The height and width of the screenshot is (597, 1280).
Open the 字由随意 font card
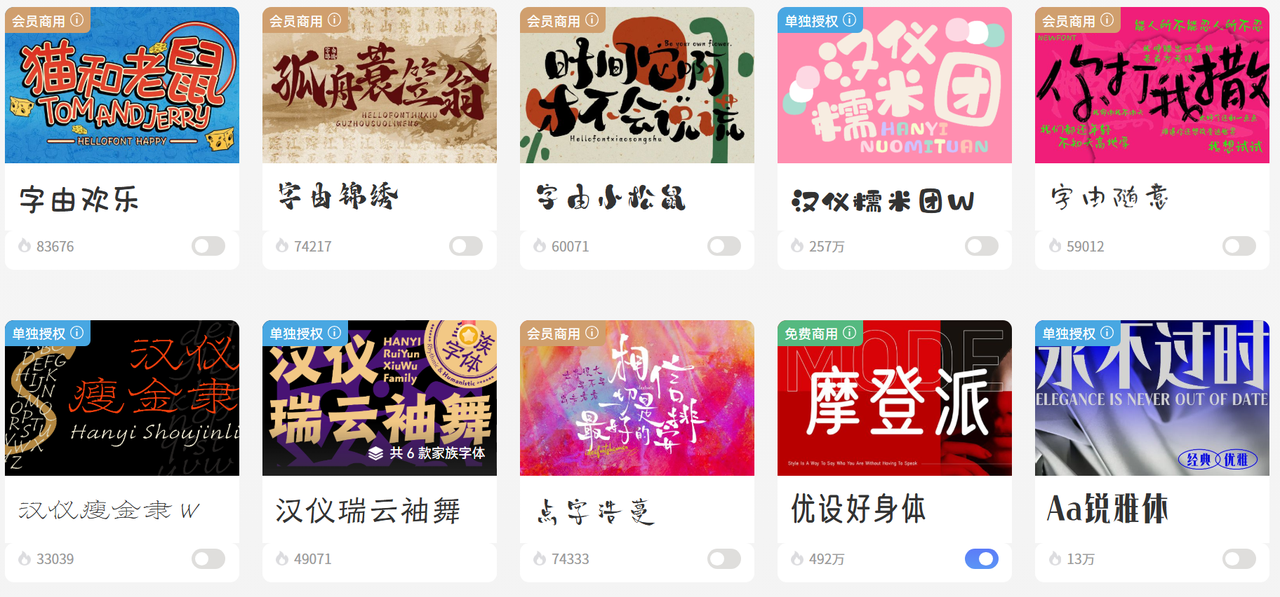[1152, 86]
